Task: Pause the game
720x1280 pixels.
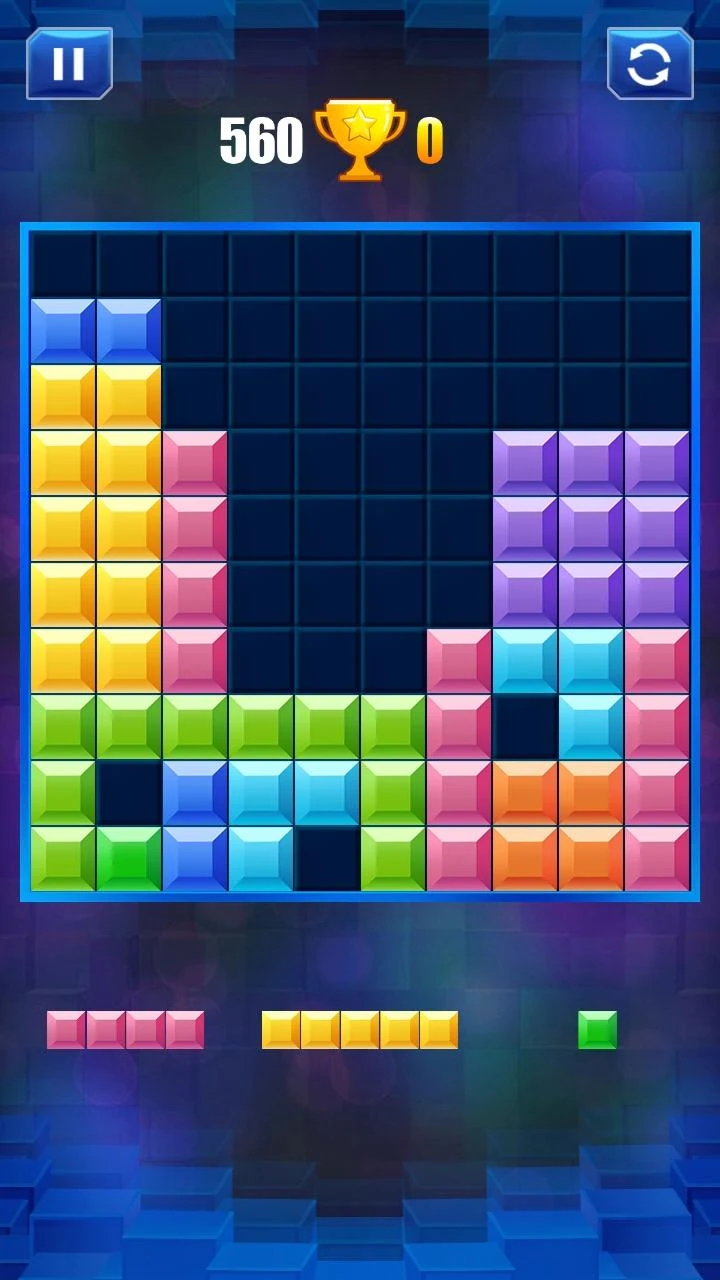Action: pos(69,64)
